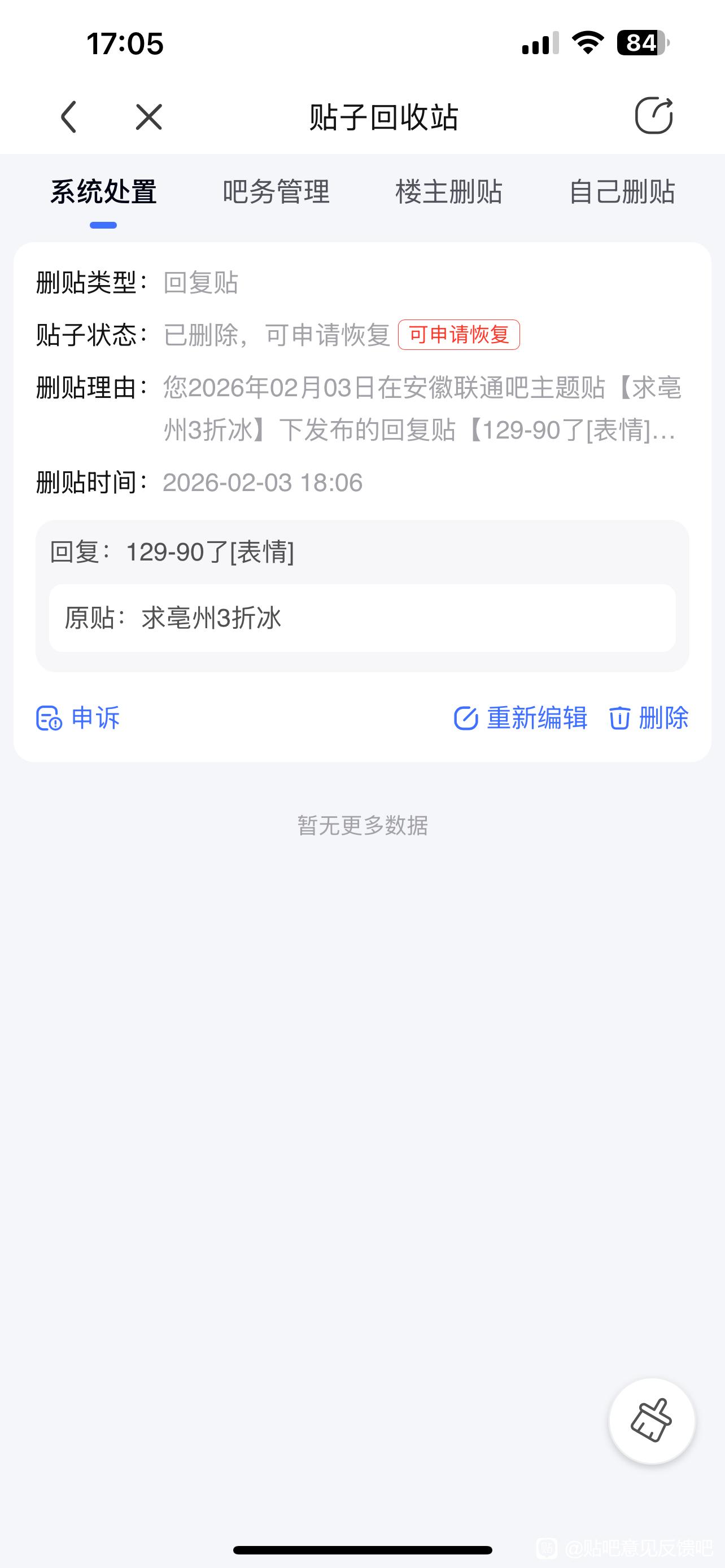Open the 自己删贴 tab
The width and height of the screenshot is (725, 1568).
622,192
